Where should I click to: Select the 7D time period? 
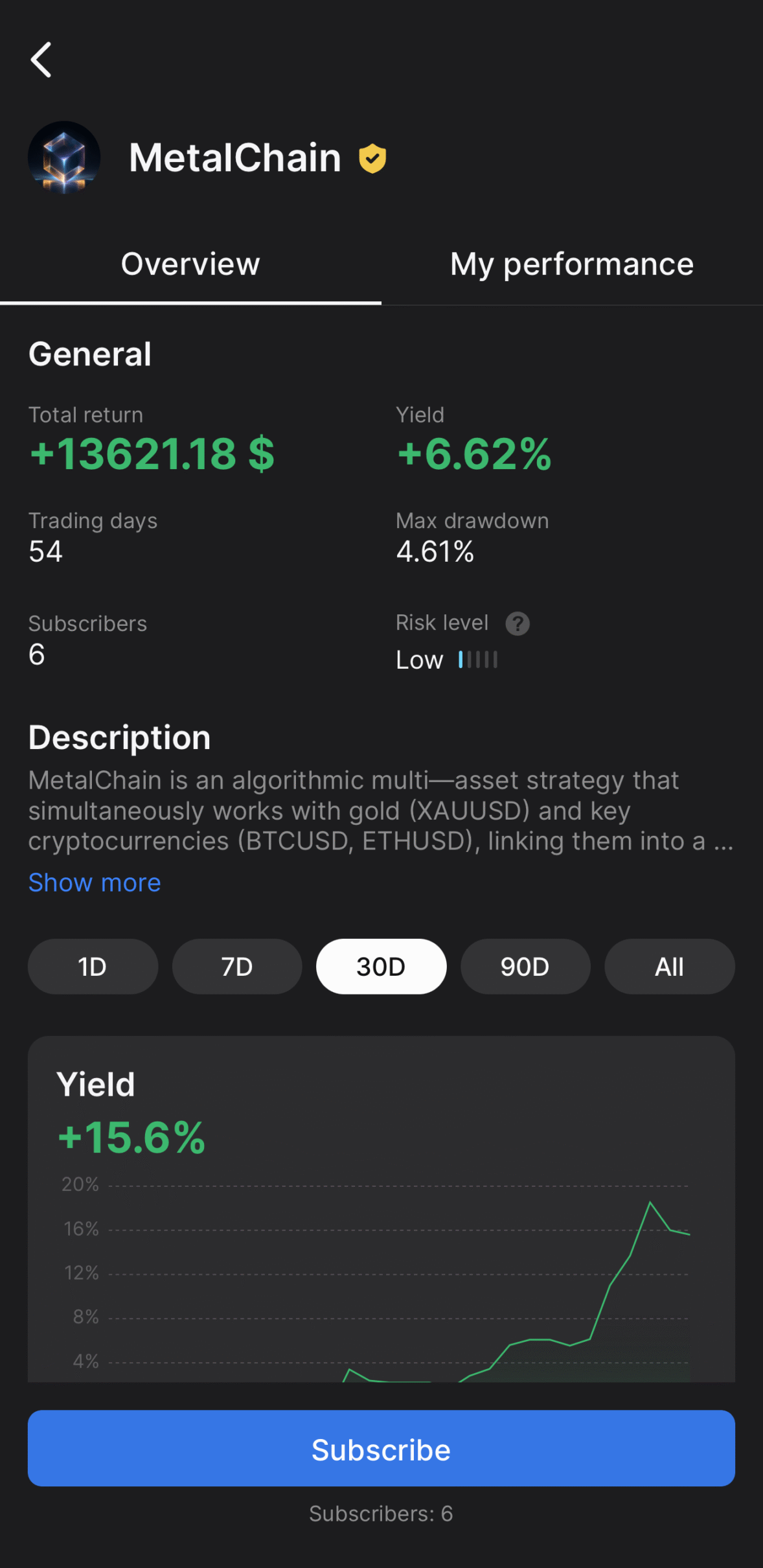click(x=236, y=966)
